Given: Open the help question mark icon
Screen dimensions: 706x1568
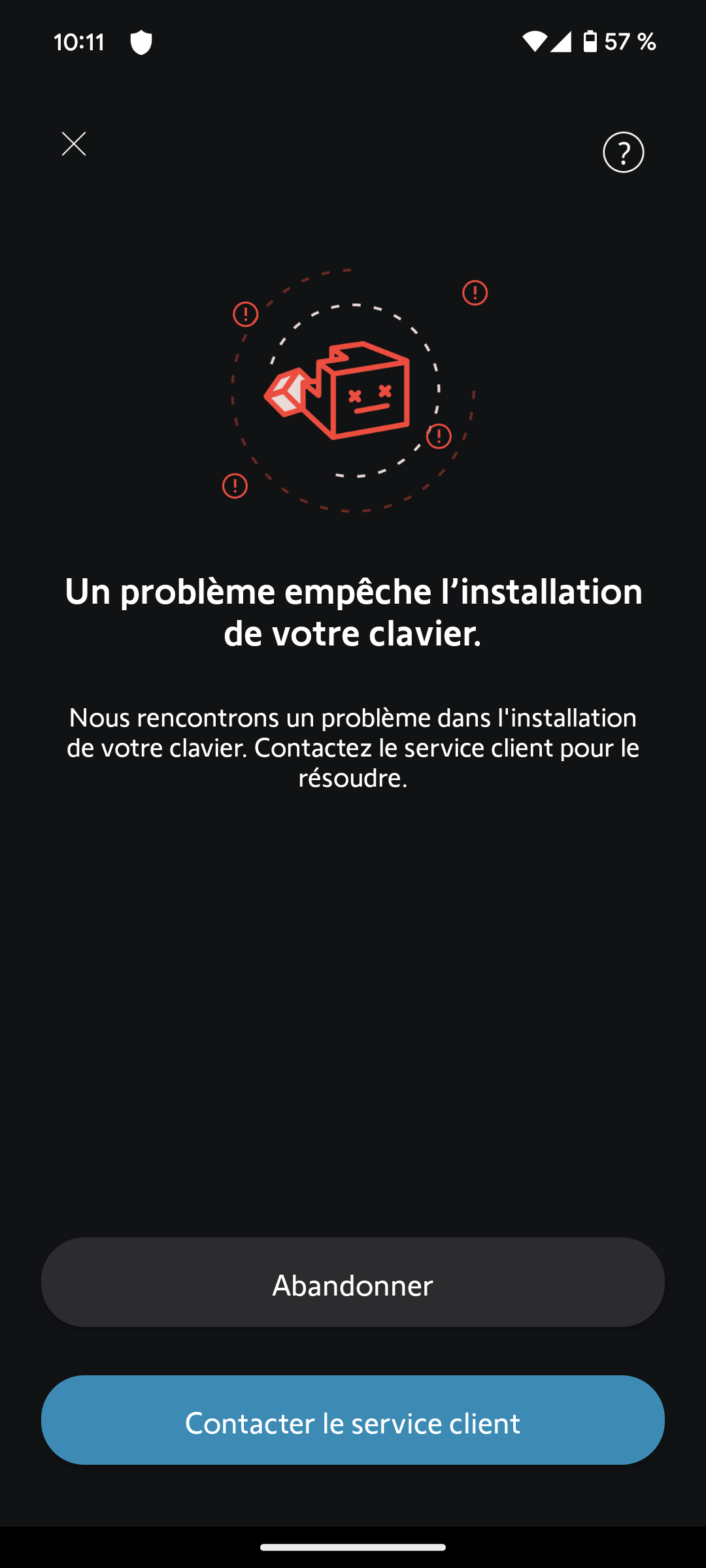Looking at the screenshot, I should point(623,152).
